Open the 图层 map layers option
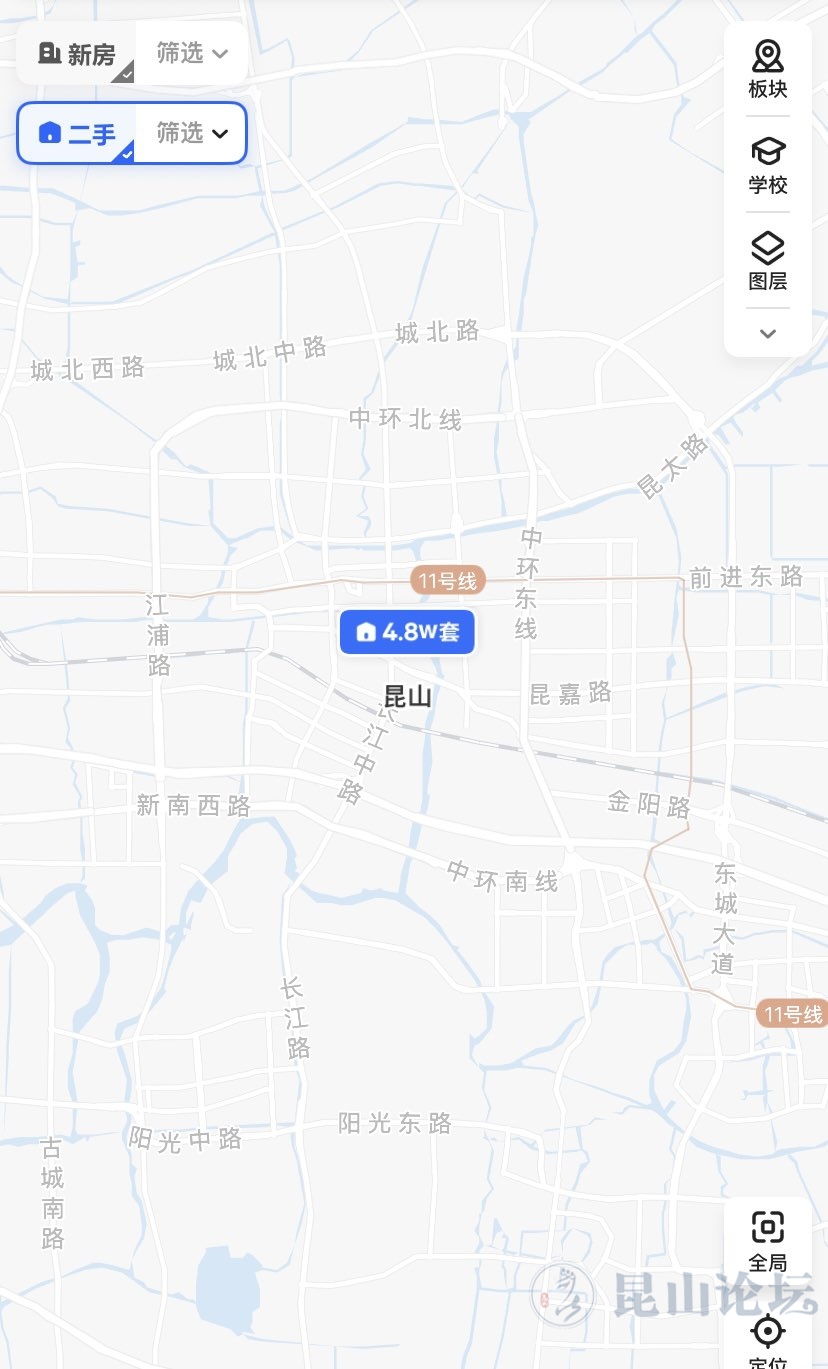The width and height of the screenshot is (828, 1369). click(767, 261)
